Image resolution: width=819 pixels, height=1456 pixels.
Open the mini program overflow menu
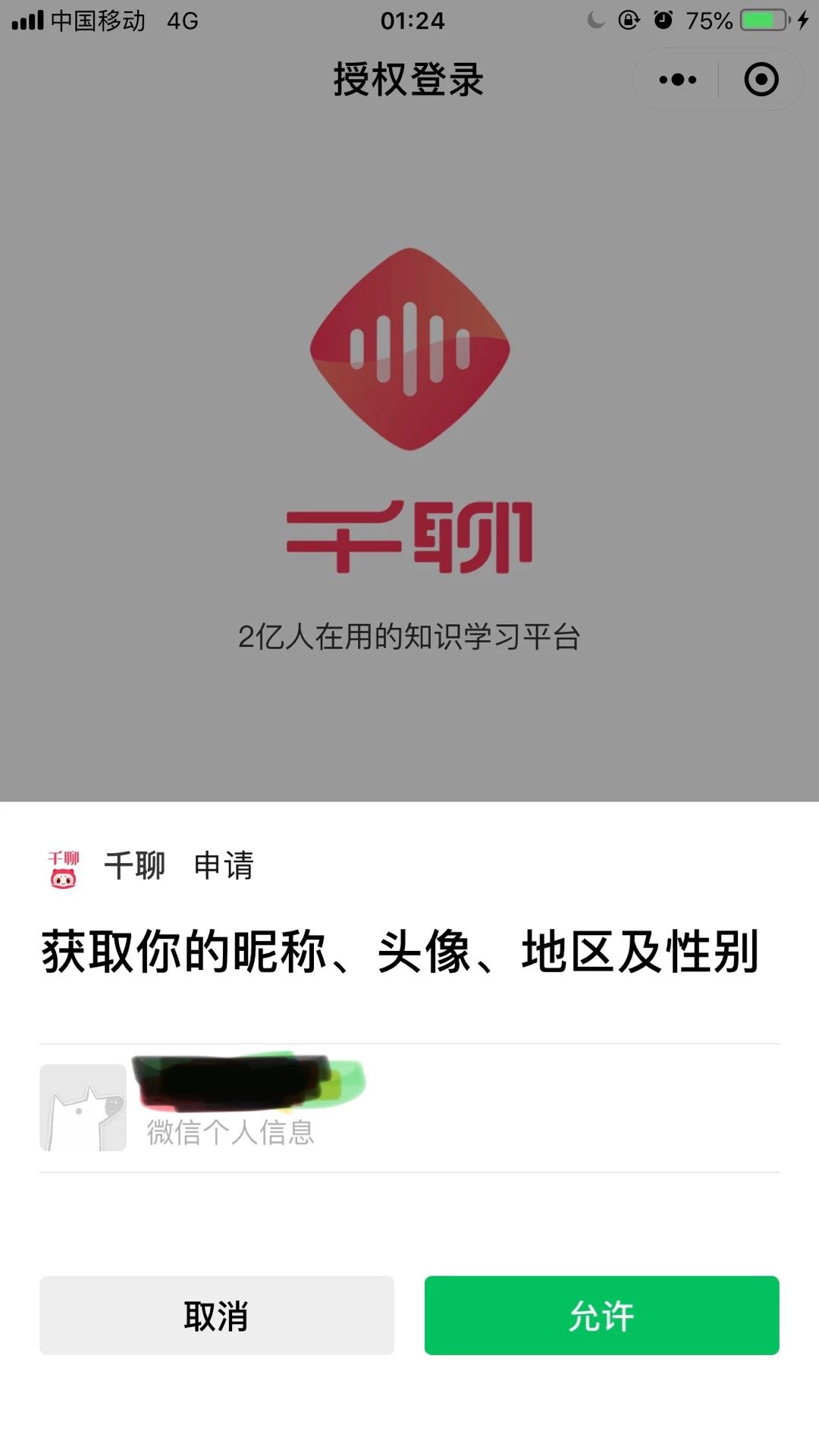click(x=677, y=80)
